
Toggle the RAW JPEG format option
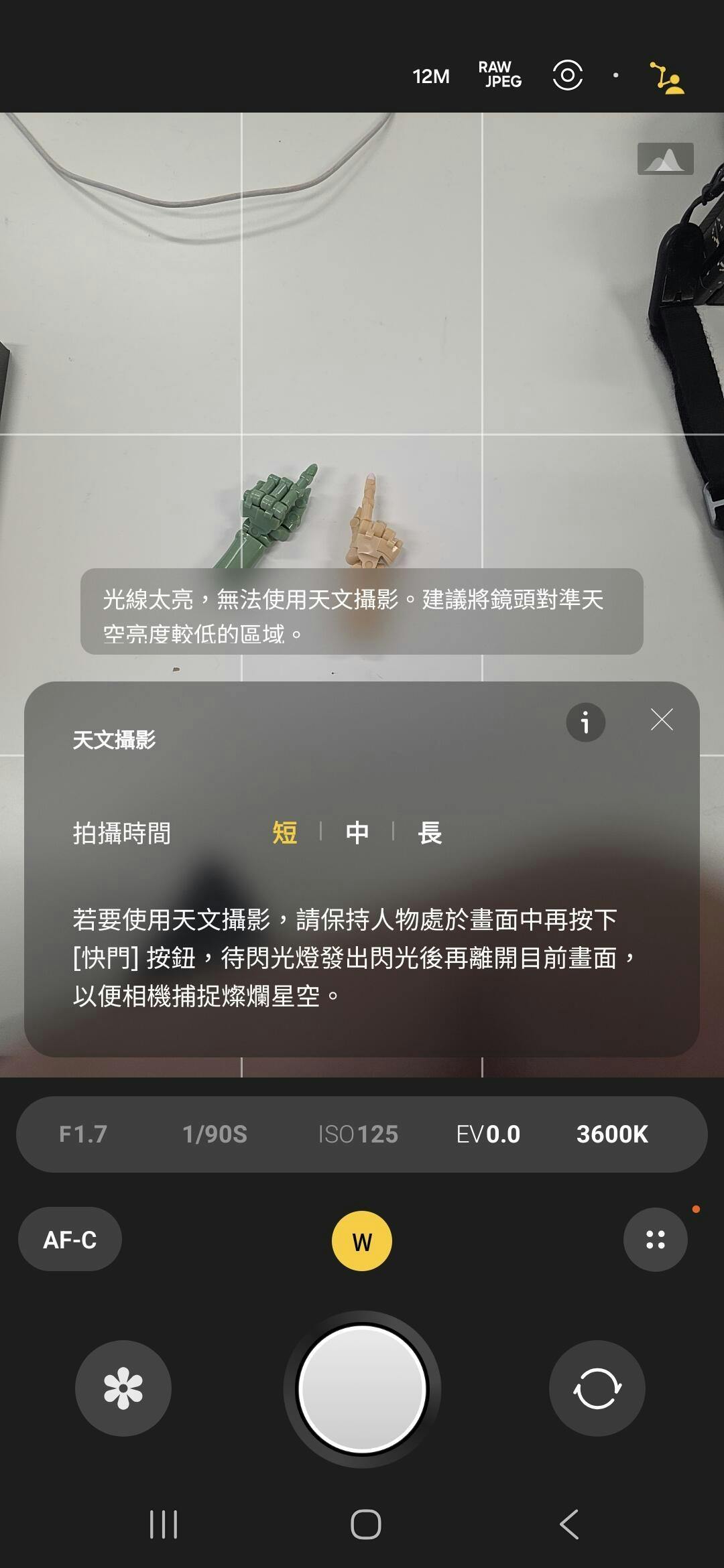coord(499,74)
